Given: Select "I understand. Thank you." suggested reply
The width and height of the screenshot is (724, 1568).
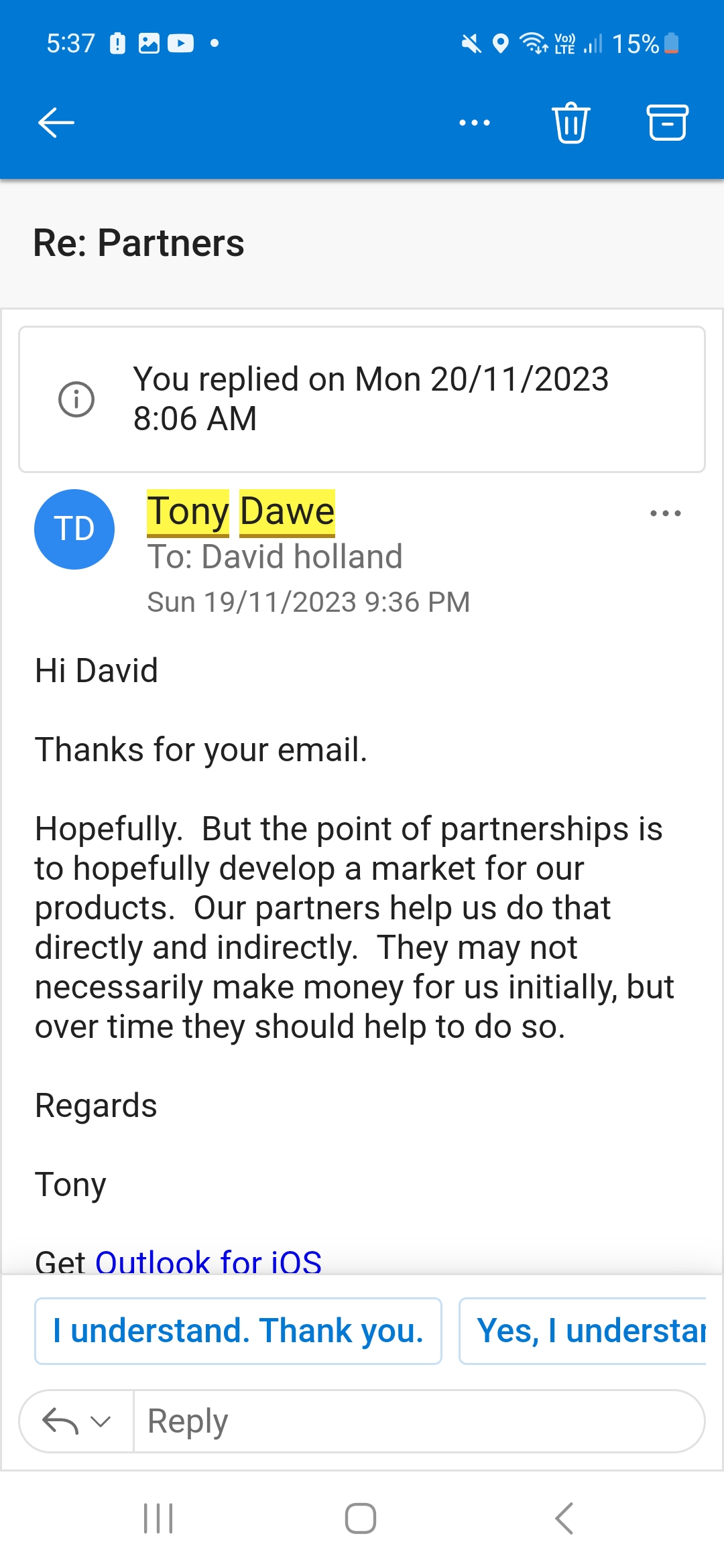Looking at the screenshot, I should pos(238,1331).
